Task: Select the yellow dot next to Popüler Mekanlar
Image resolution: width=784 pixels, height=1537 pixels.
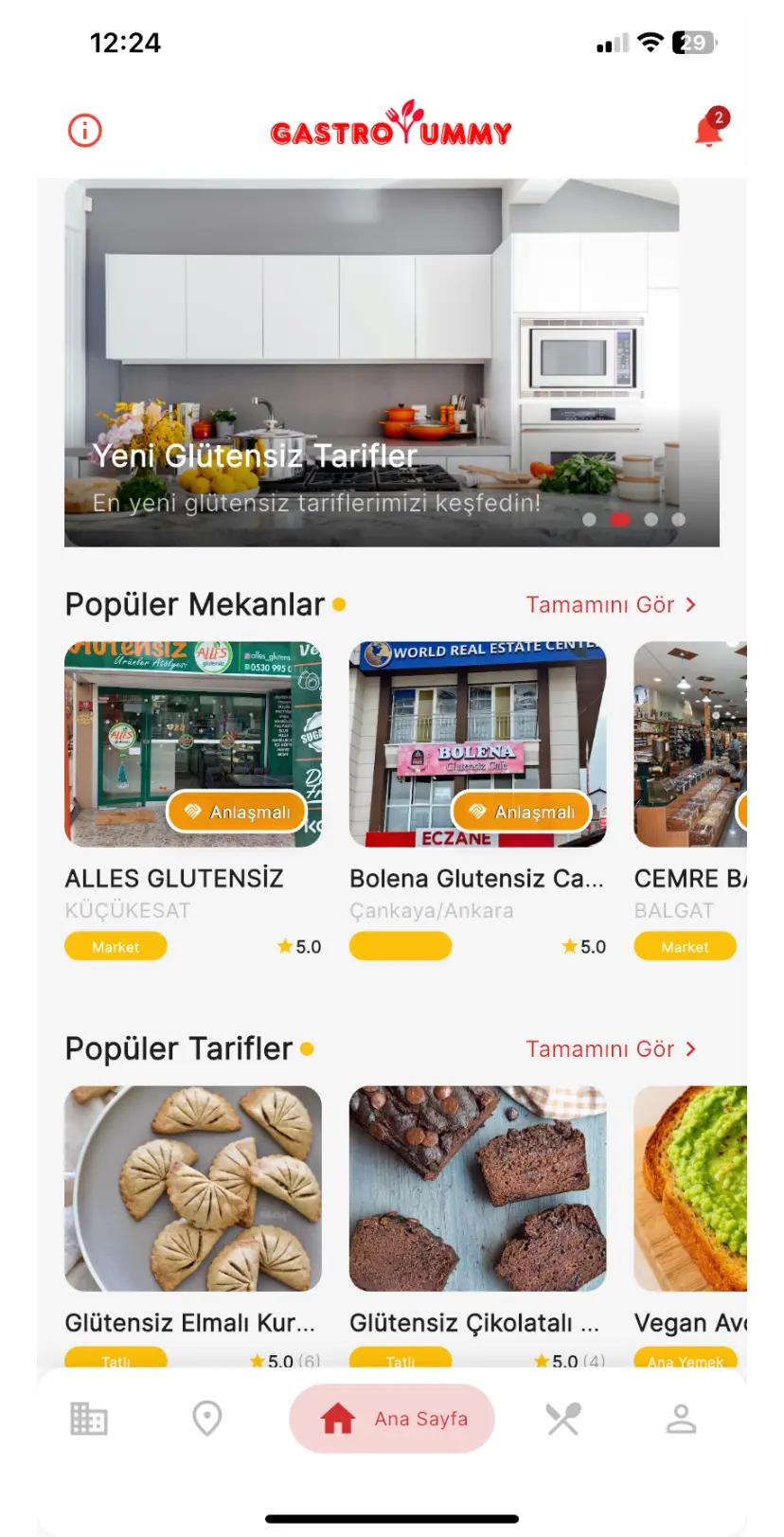Action: click(x=338, y=604)
